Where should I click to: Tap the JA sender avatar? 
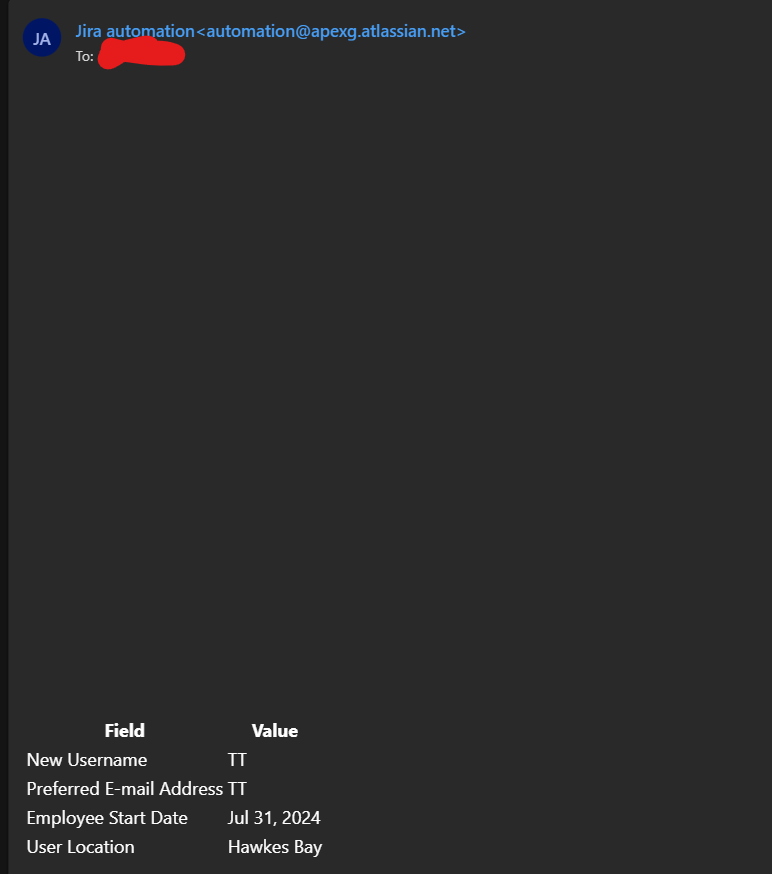point(42,39)
